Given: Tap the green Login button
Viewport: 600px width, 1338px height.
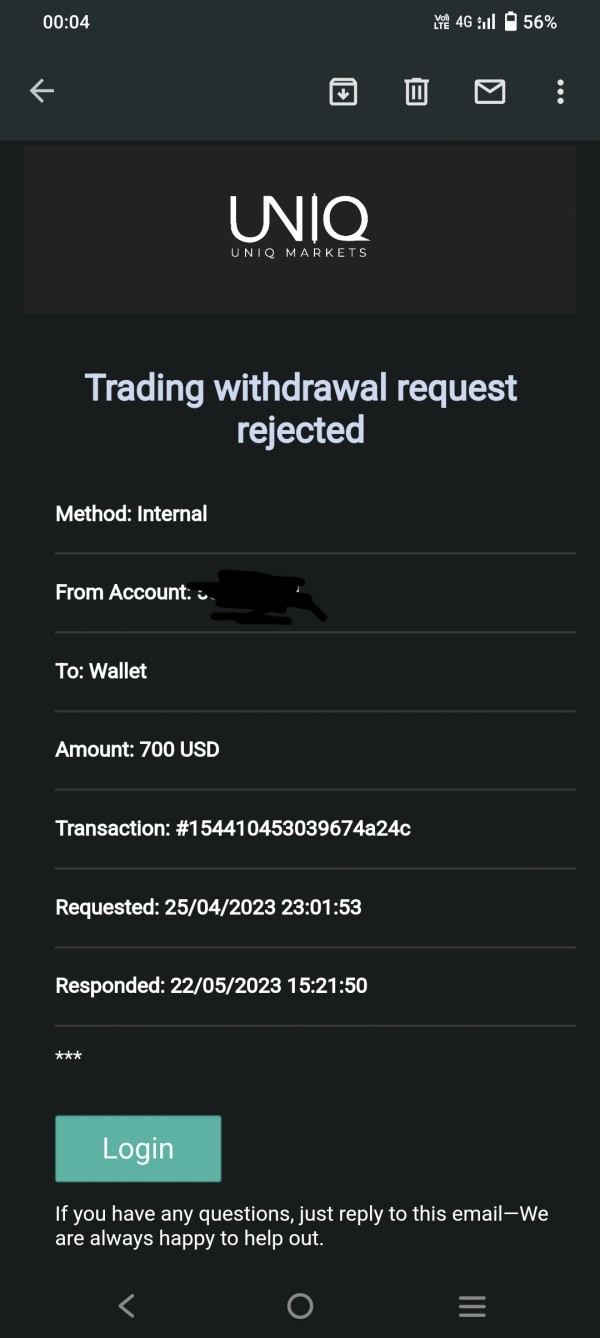Looking at the screenshot, I should coord(138,1148).
